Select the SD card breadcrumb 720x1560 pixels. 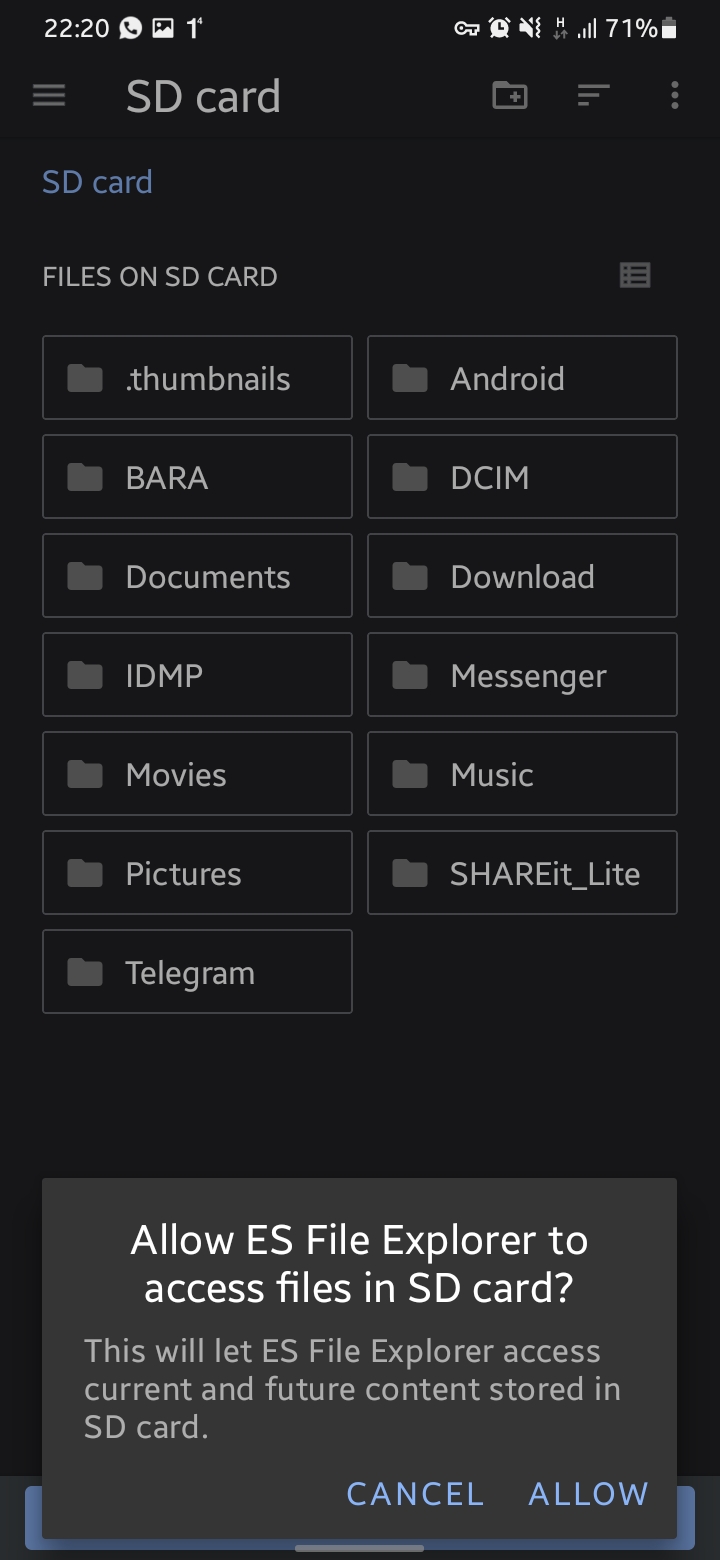tap(97, 182)
